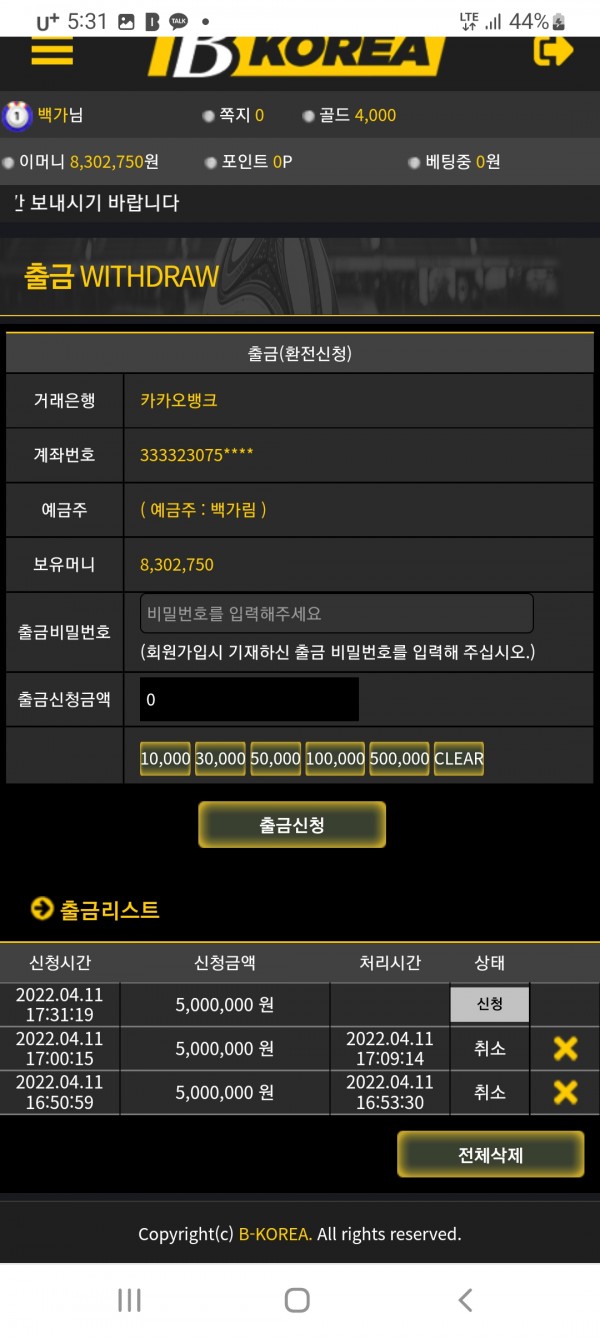Add 10,000 to withdrawal amount
600x1338 pixels.
click(x=165, y=758)
